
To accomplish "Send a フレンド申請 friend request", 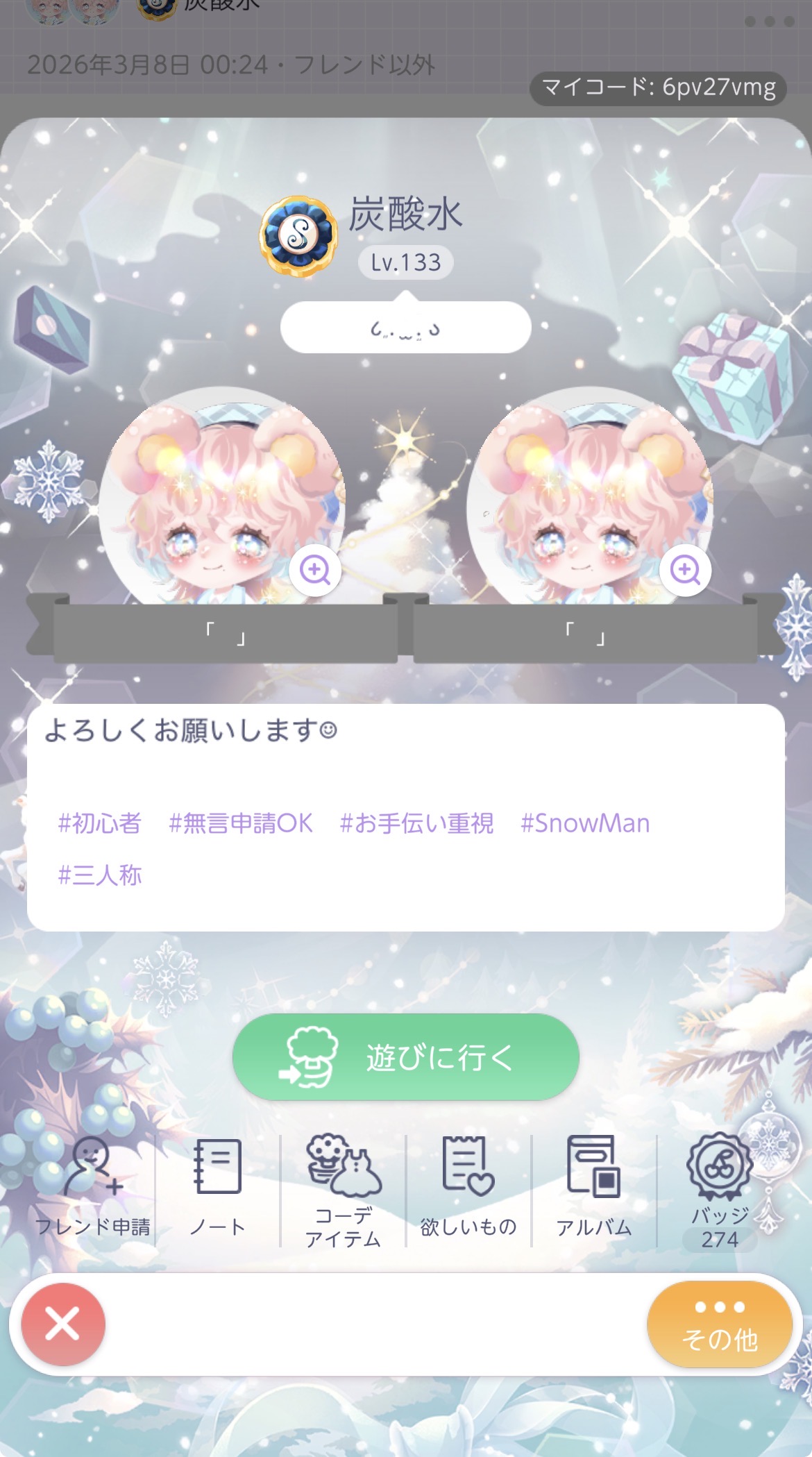I will click(x=93, y=1187).
